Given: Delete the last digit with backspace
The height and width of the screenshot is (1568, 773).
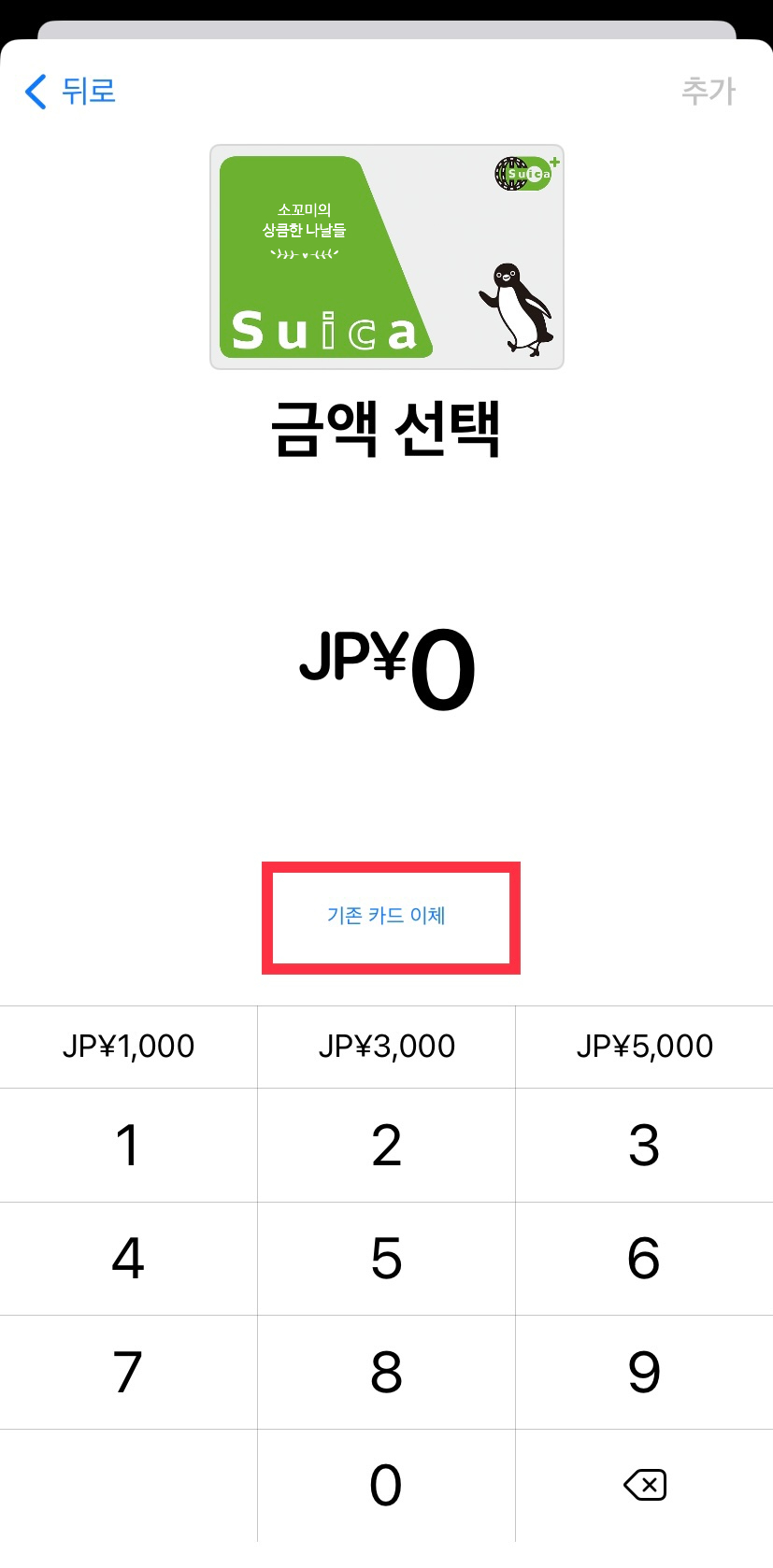Looking at the screenshot, I should click(644, 1485).
